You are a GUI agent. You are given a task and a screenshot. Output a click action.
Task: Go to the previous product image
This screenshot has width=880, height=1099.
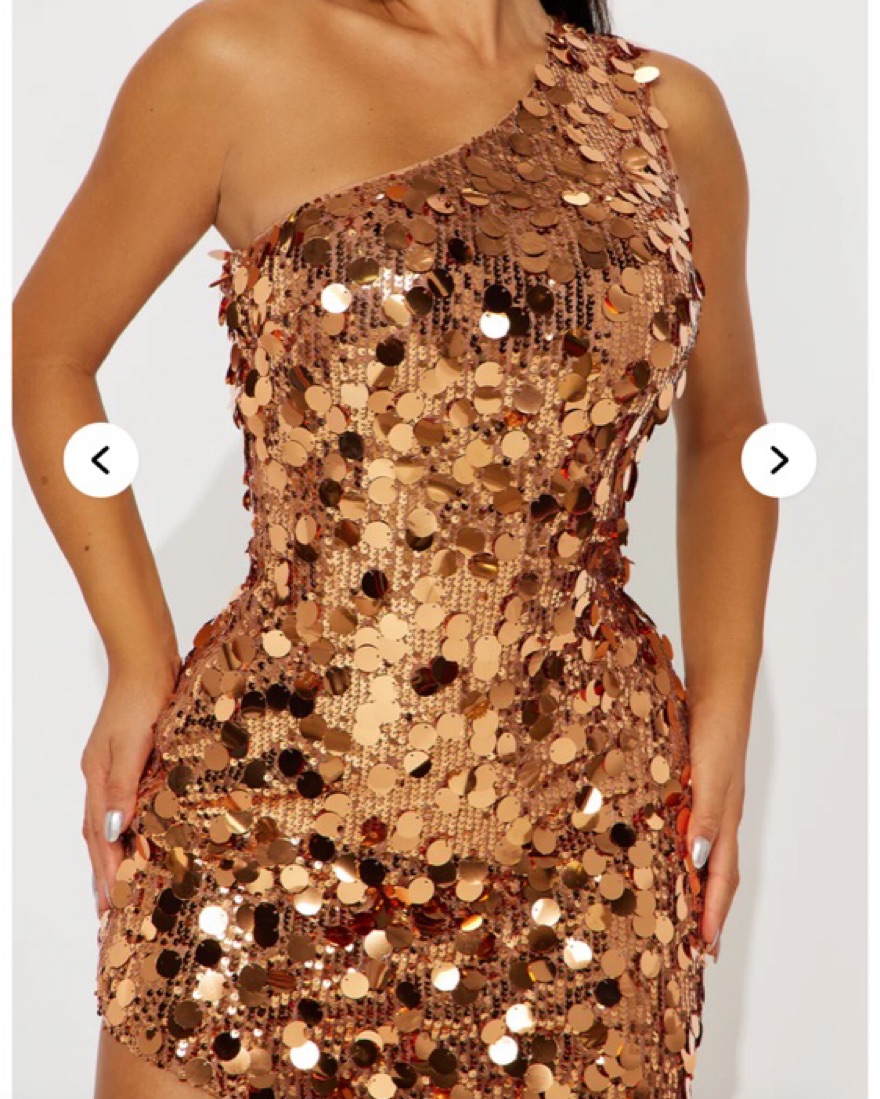click(100, 460)
